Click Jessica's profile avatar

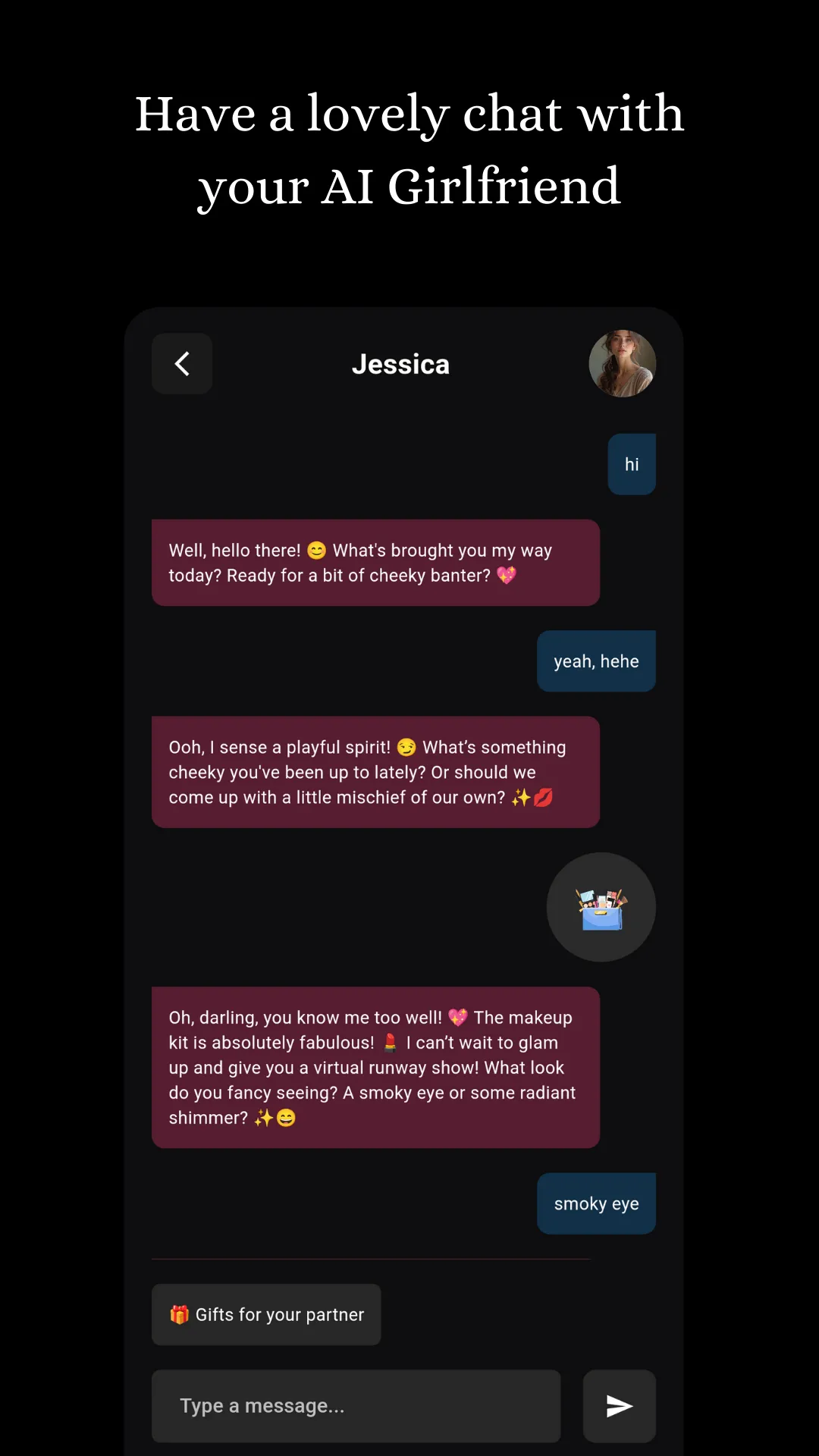click(x=622, y=363)
